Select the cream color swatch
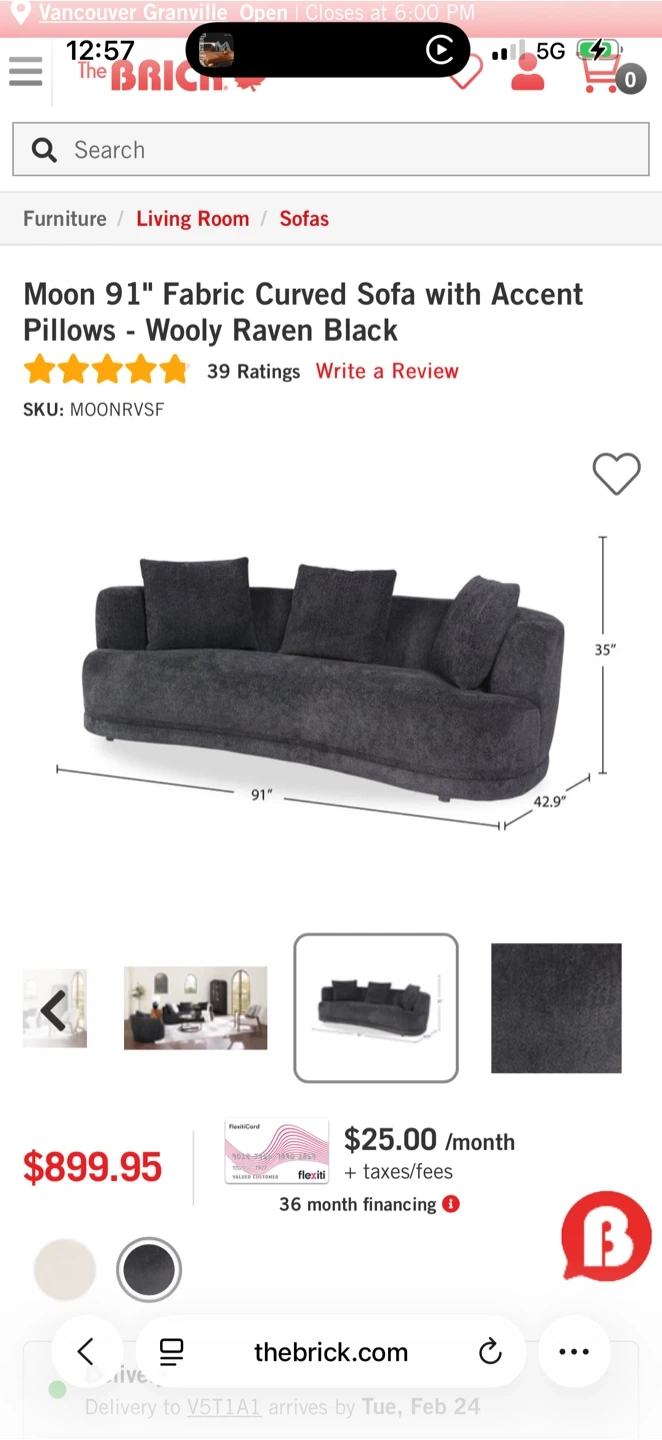Viewport: 662px width, 1440px height. coord(65,1270)
